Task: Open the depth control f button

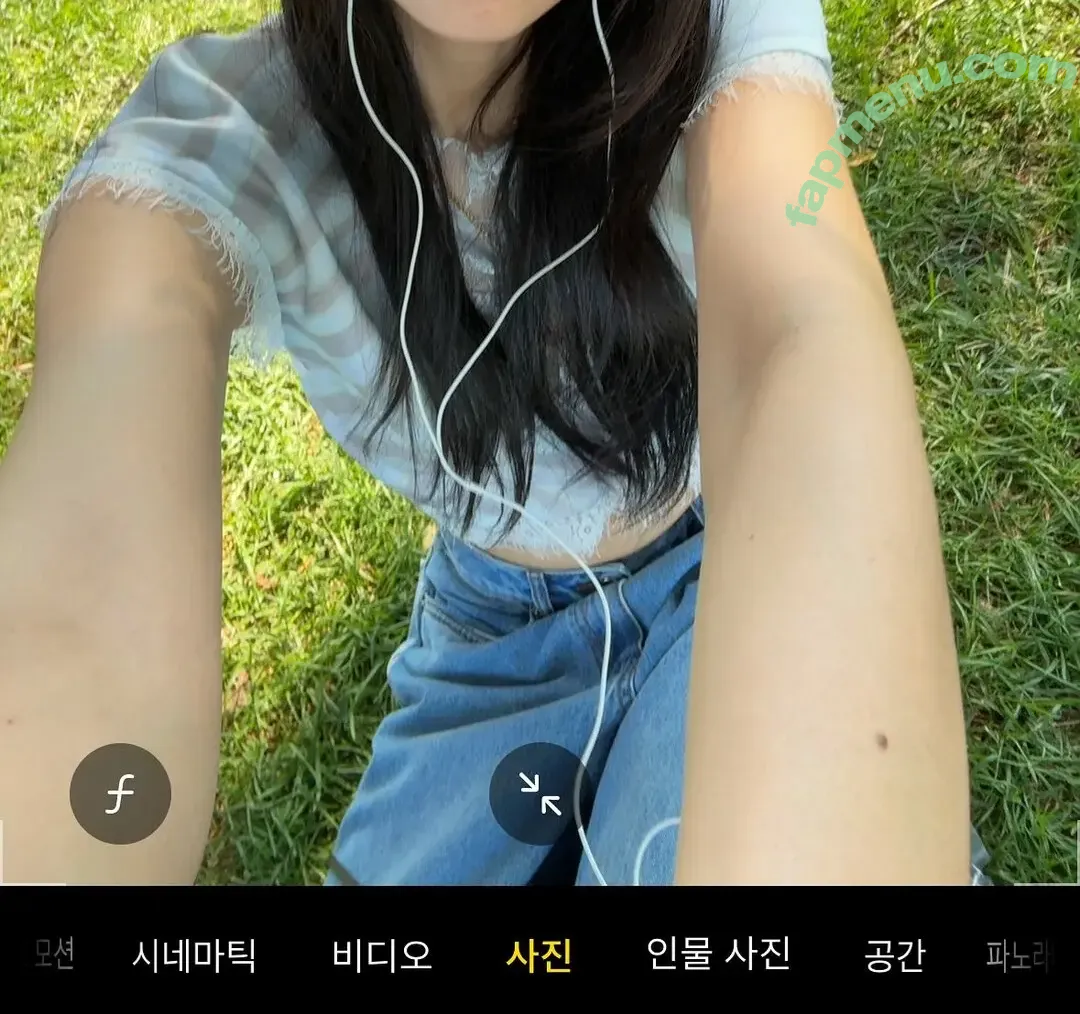Action: [120, 794]
